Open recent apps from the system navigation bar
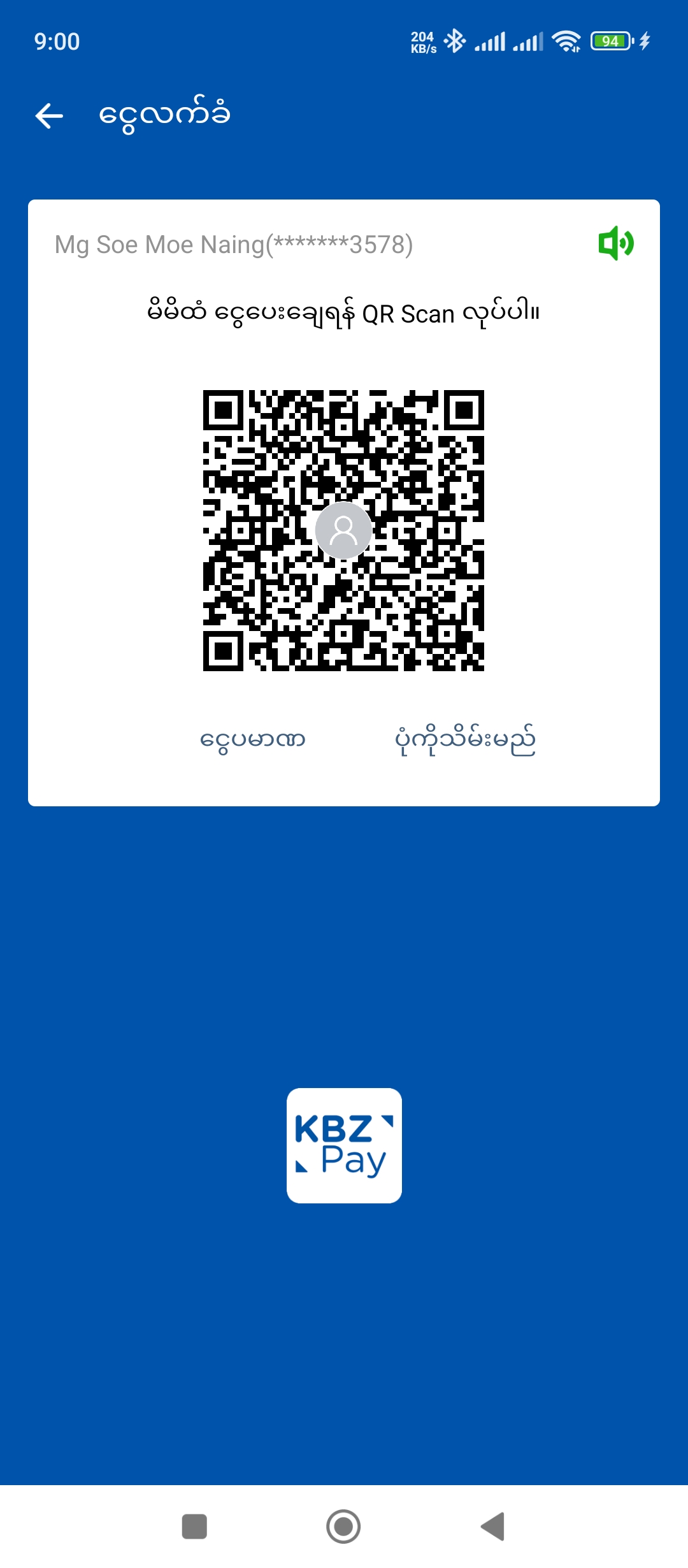The width and height of the screenshot is (688, 1568). pos(194,1527)
